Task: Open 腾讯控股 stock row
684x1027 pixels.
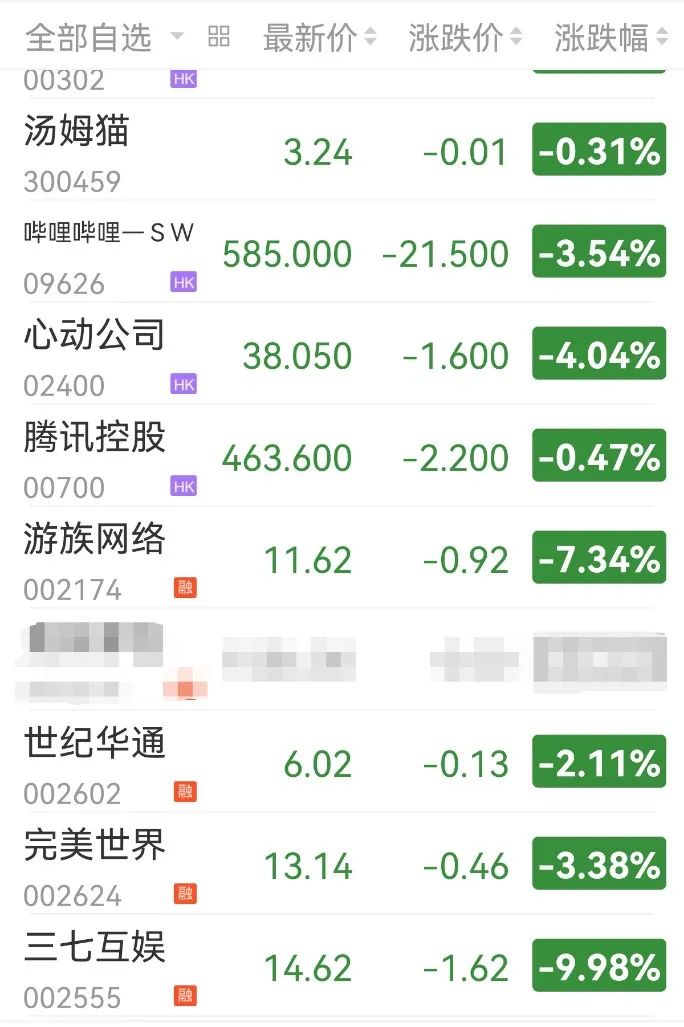Action: click(x=342, y=456)
